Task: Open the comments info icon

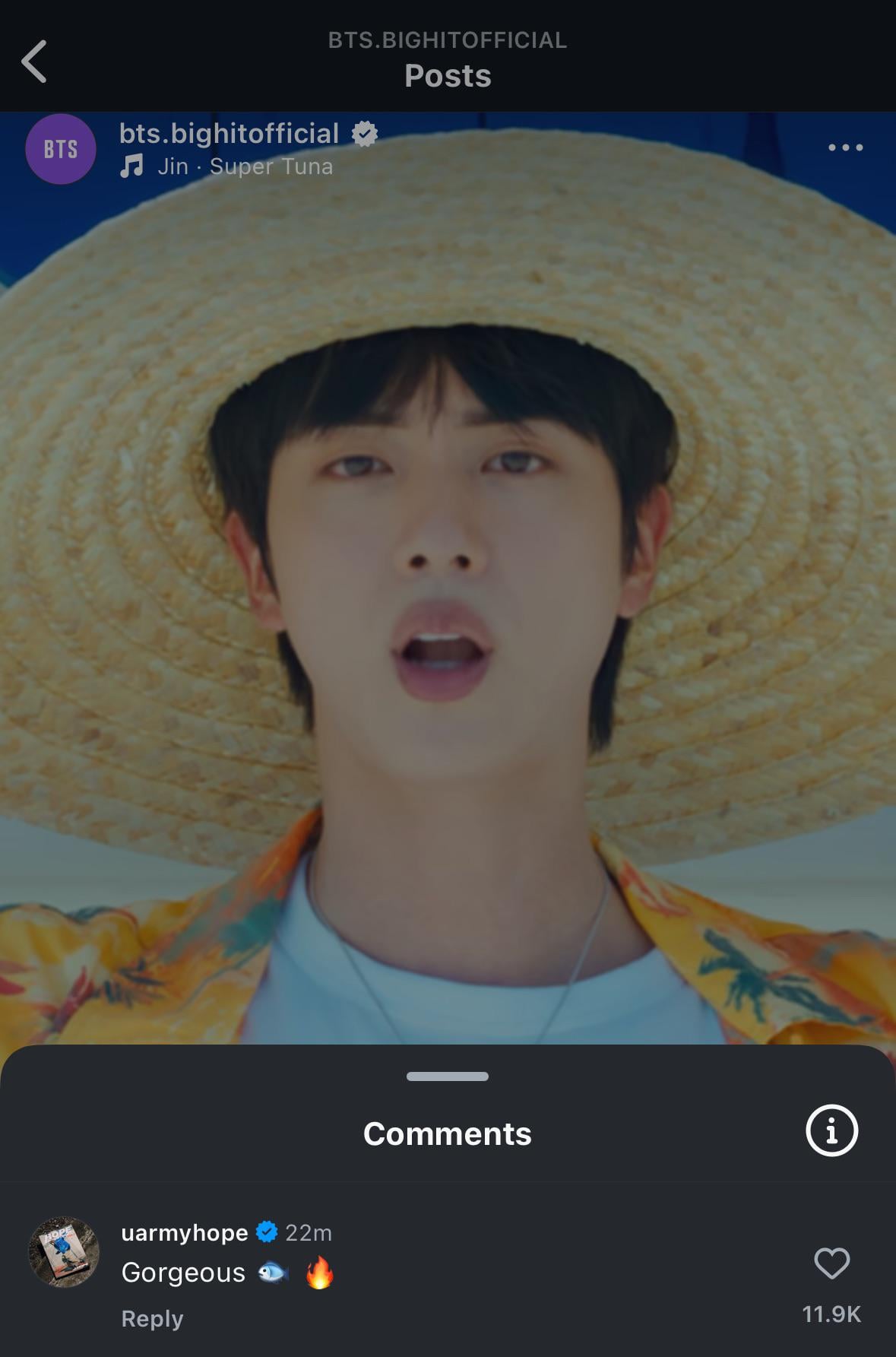Action: click(x=831, y=1130)
